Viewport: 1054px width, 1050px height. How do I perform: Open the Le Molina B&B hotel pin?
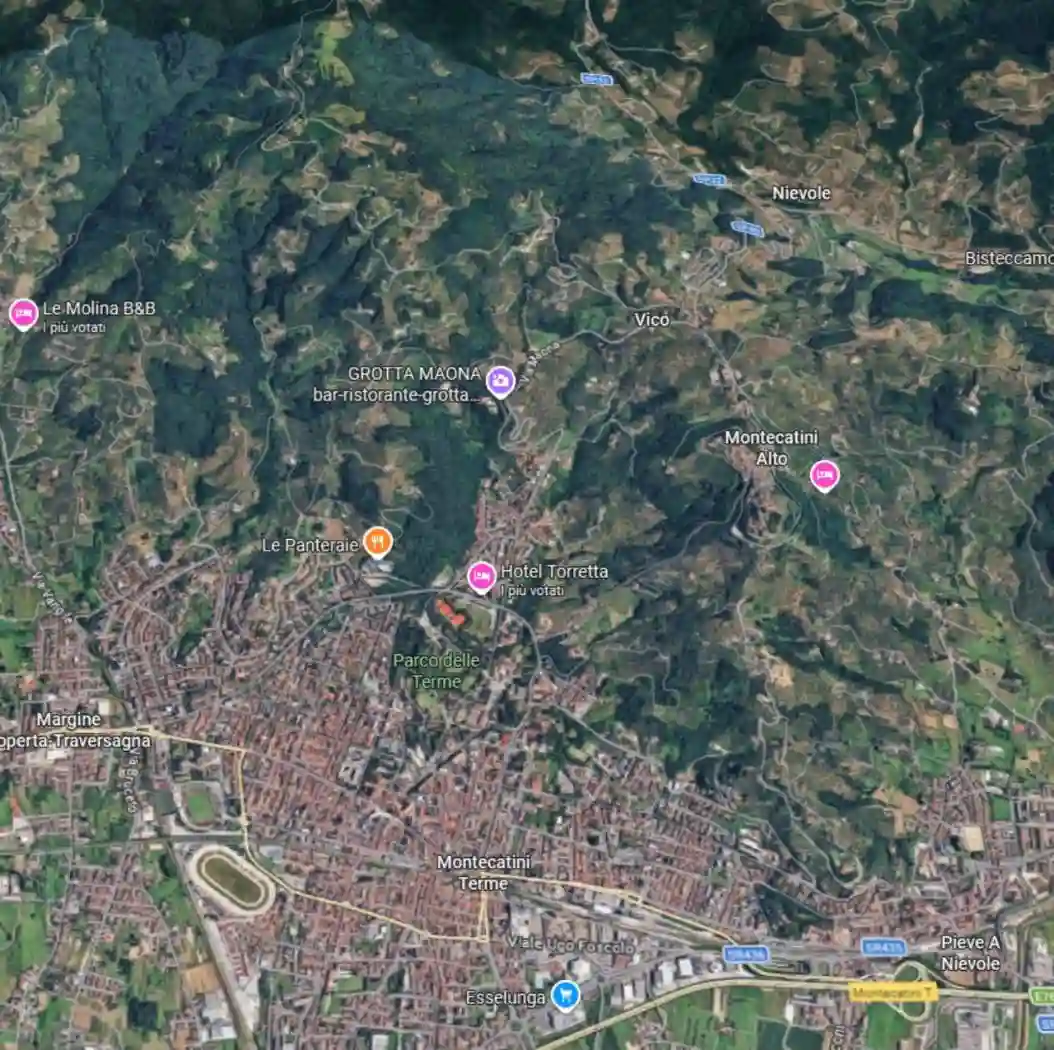[23, 314]
